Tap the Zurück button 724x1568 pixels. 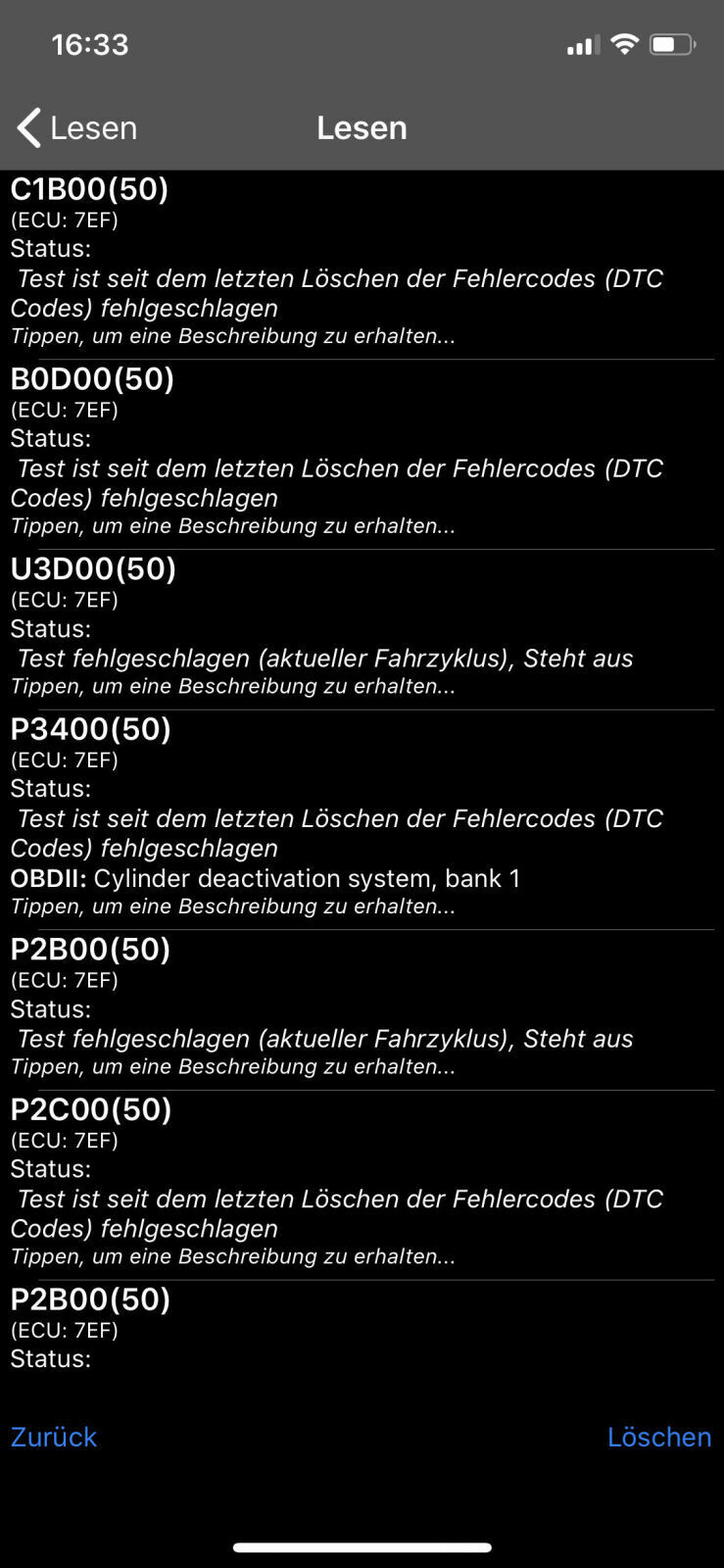52,1437
